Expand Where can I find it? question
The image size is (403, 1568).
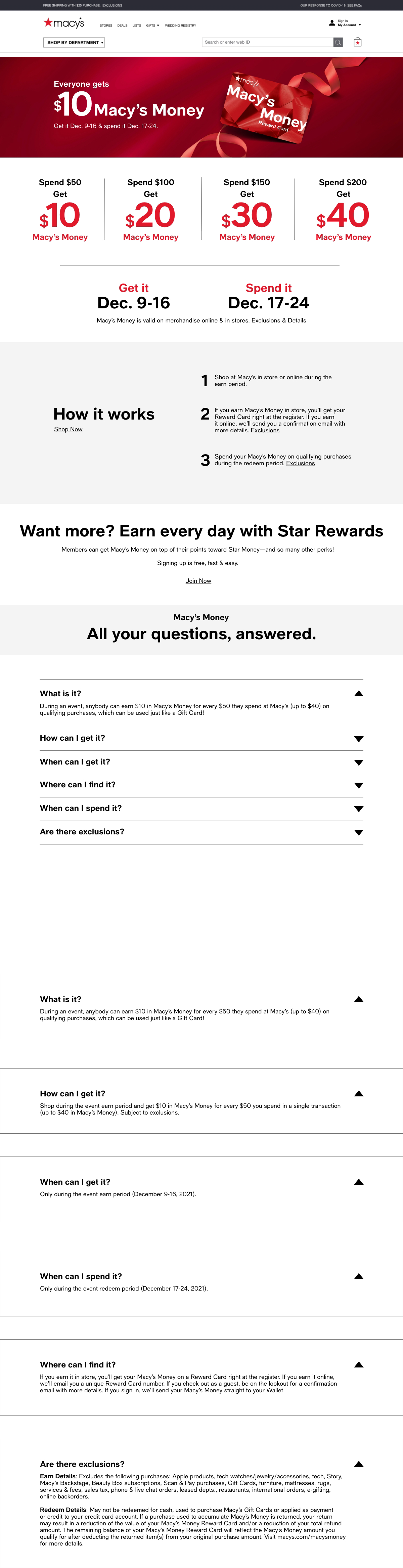(201, 785)
